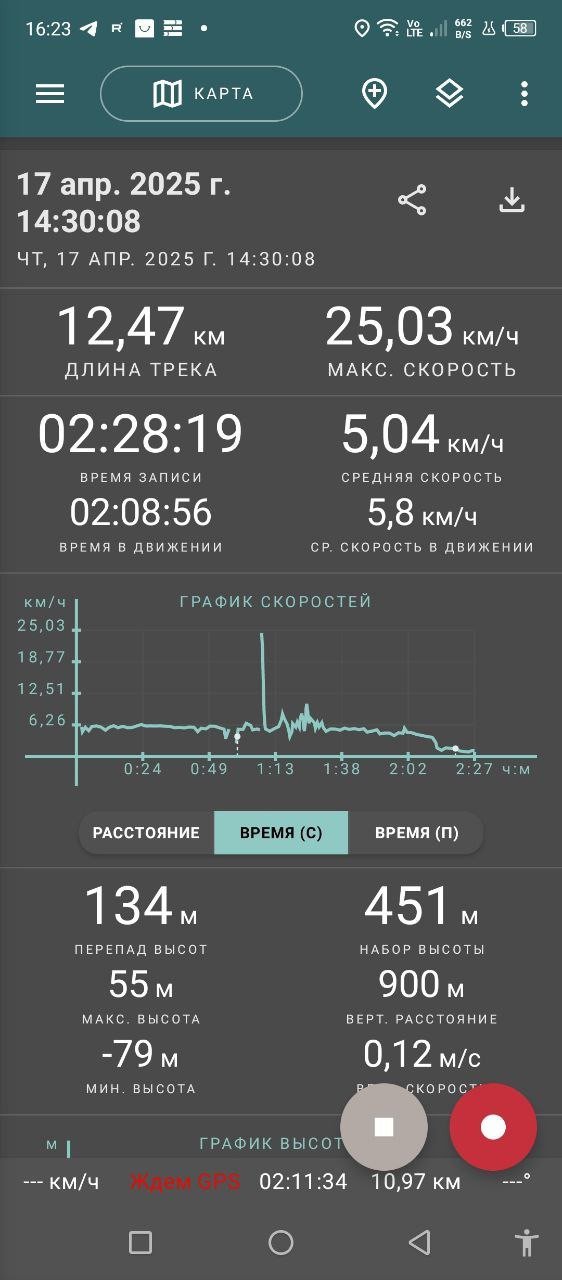Image resolution: width=562 pixels, height=1280 pixels.
Task: Open the three-dot overflow menu
Action: pos(524,94)
